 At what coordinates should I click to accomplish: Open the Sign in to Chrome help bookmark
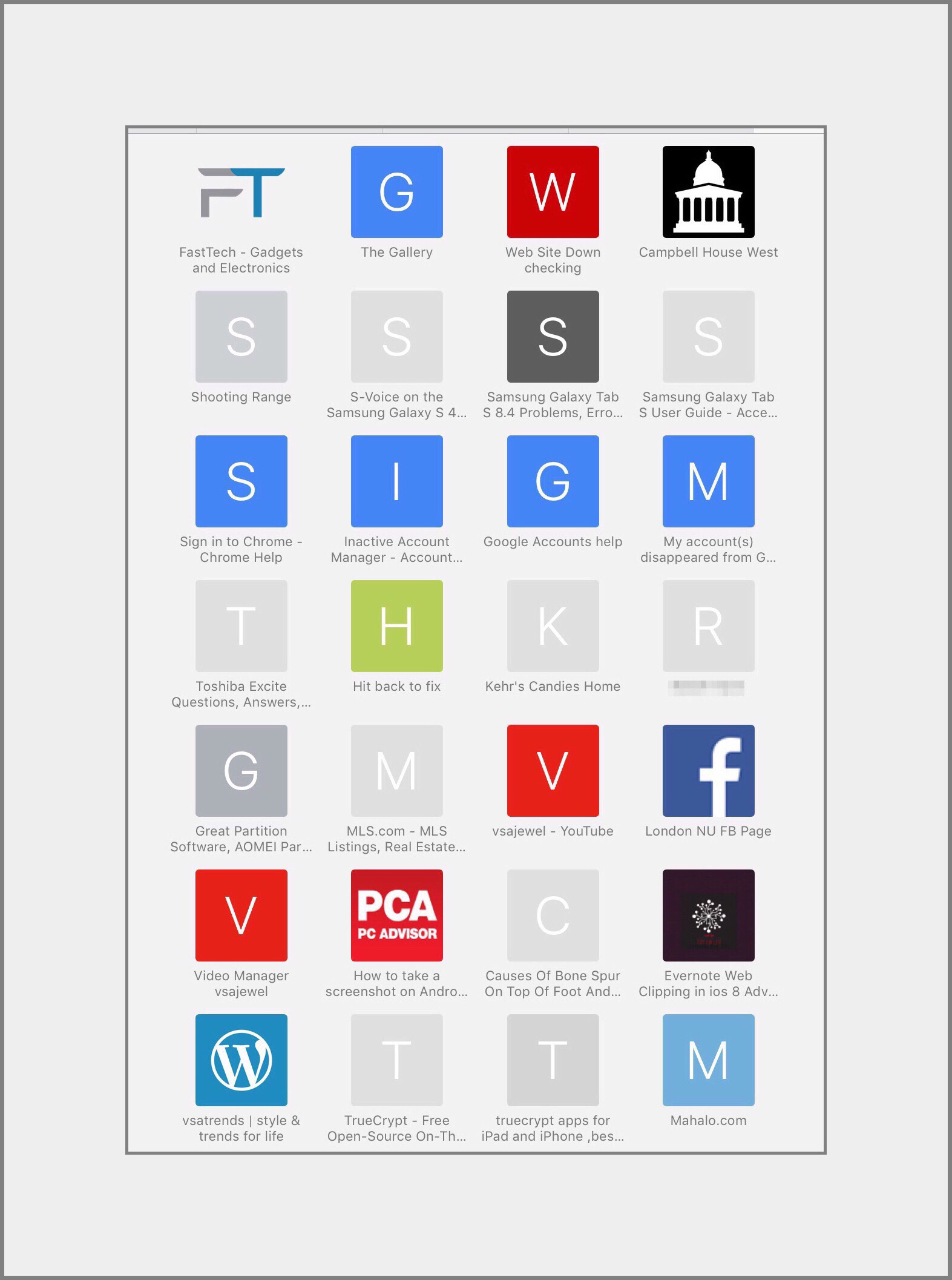point(241,482)
